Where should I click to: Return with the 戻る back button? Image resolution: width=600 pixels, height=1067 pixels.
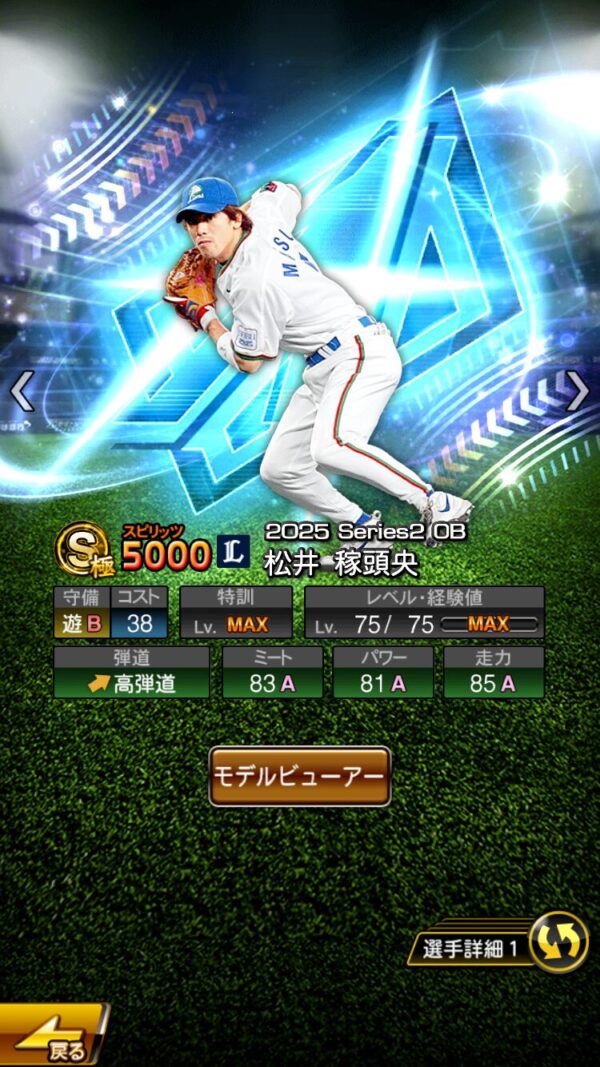point(50,1037)
